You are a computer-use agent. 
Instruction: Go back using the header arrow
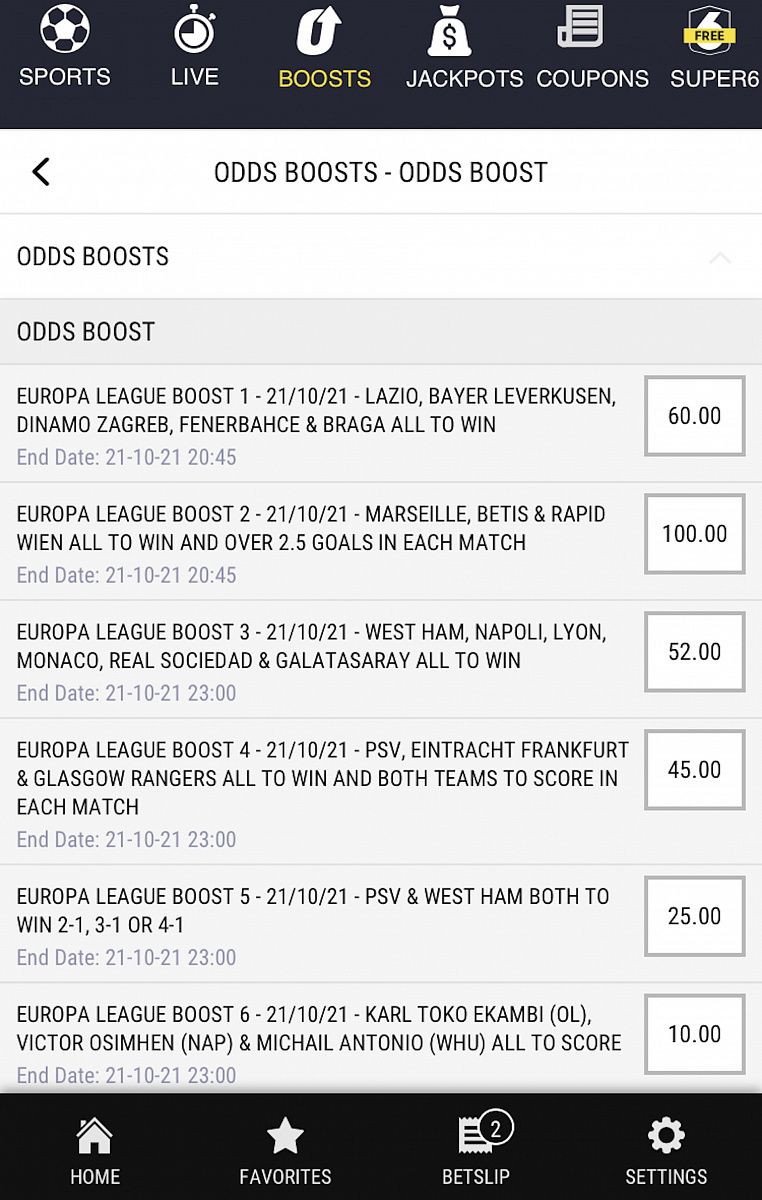tap(41, 172)
